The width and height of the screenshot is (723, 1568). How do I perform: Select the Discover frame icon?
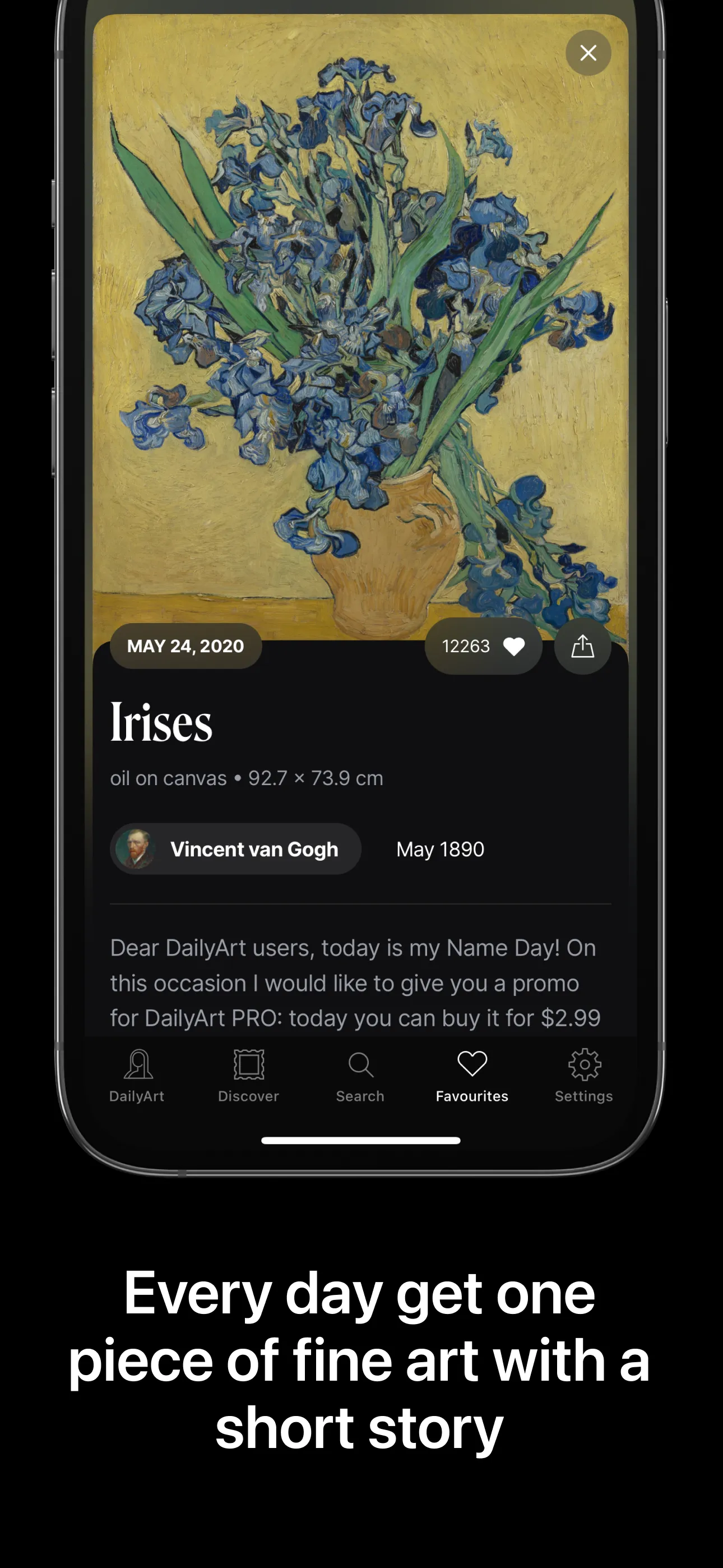249,1065
